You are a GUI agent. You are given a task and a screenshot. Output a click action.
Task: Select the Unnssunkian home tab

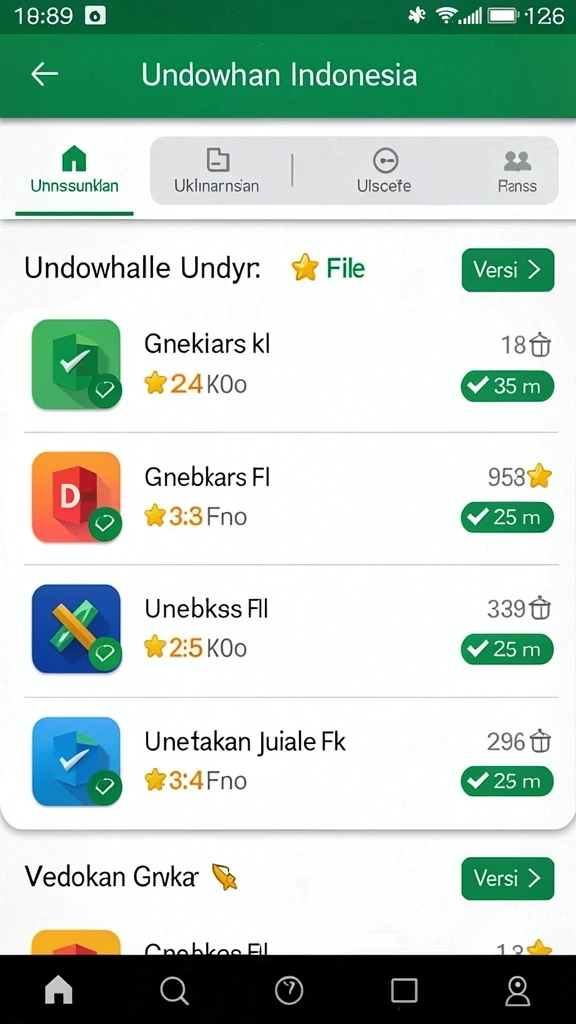tap(74, 170)
